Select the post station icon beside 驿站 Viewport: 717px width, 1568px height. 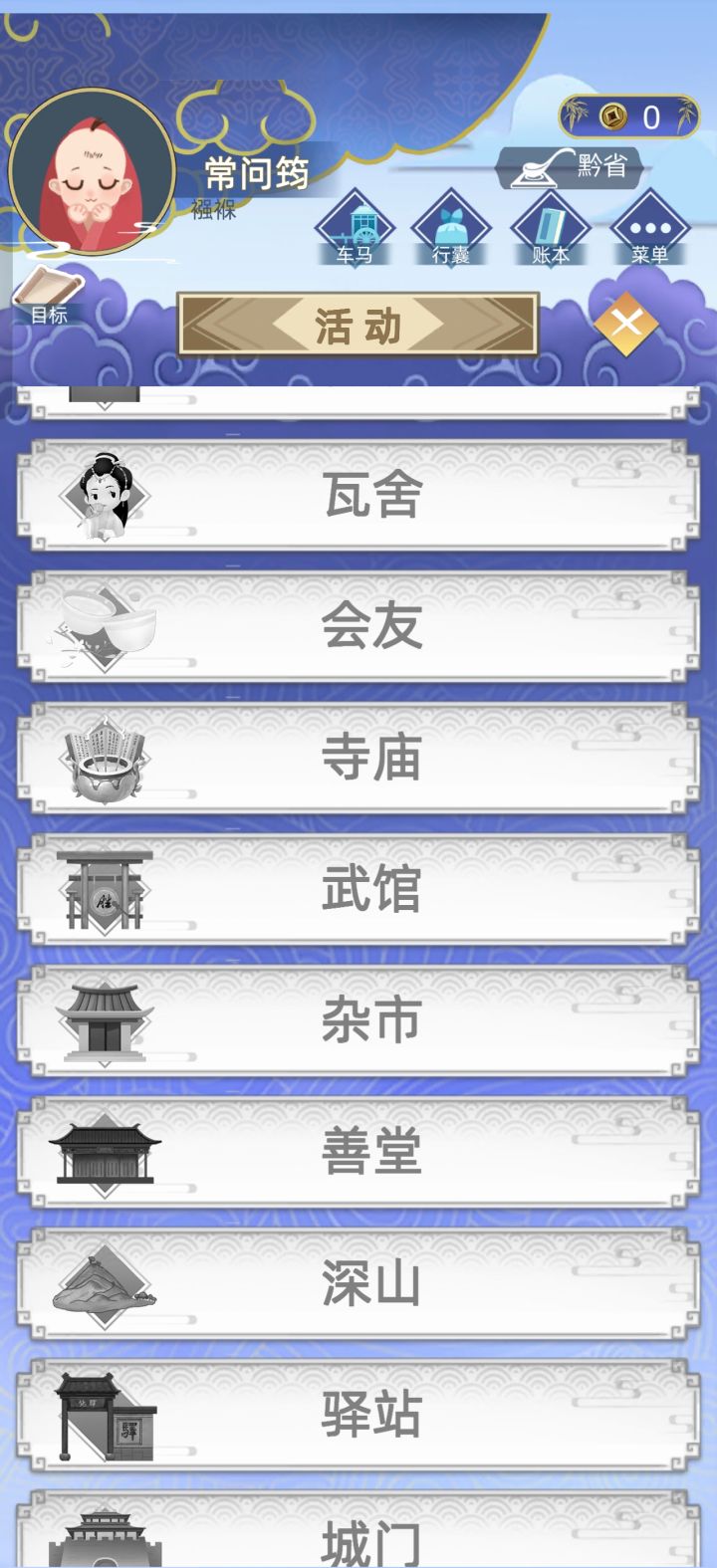coord(104,1412)
